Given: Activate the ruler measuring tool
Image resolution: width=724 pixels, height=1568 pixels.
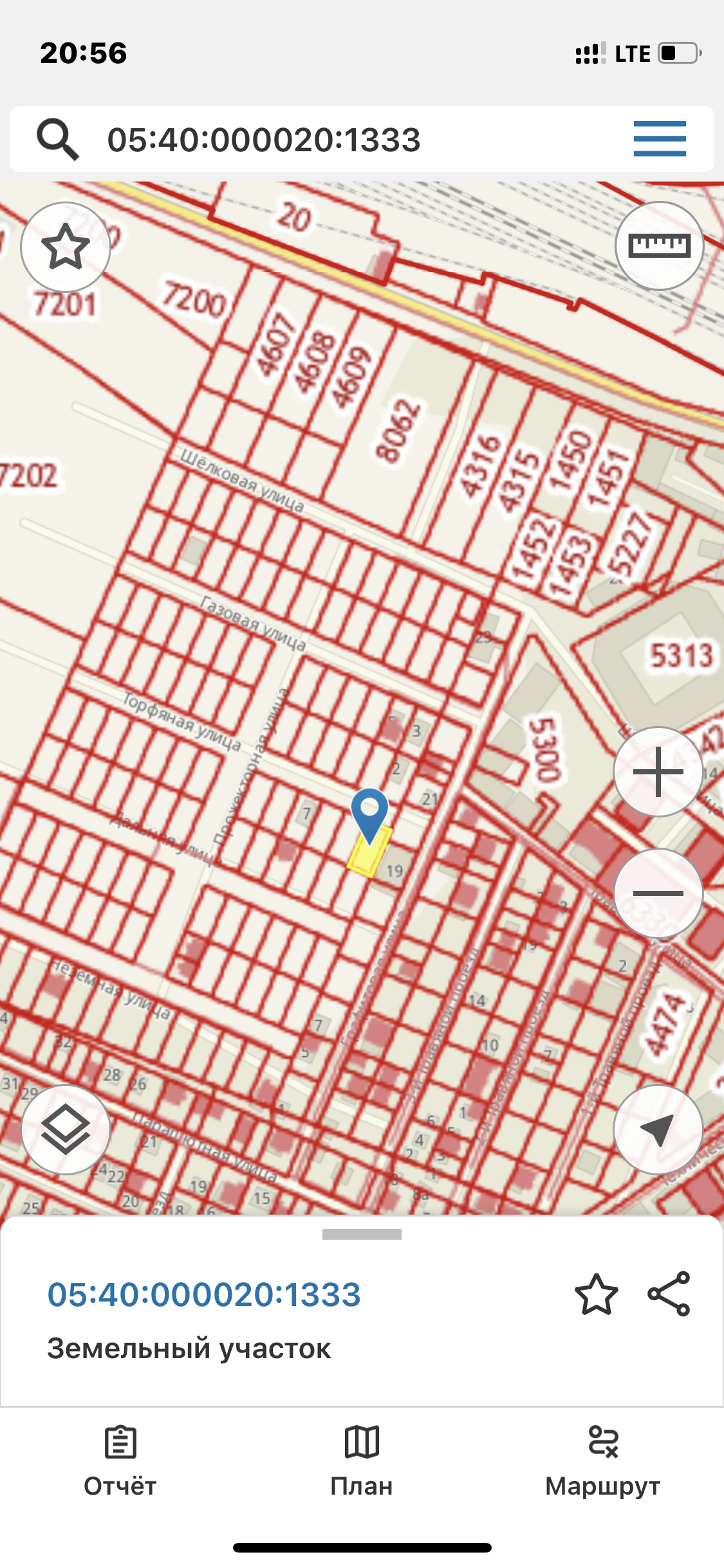Looking at the screenshot, I should click(659, 246).
